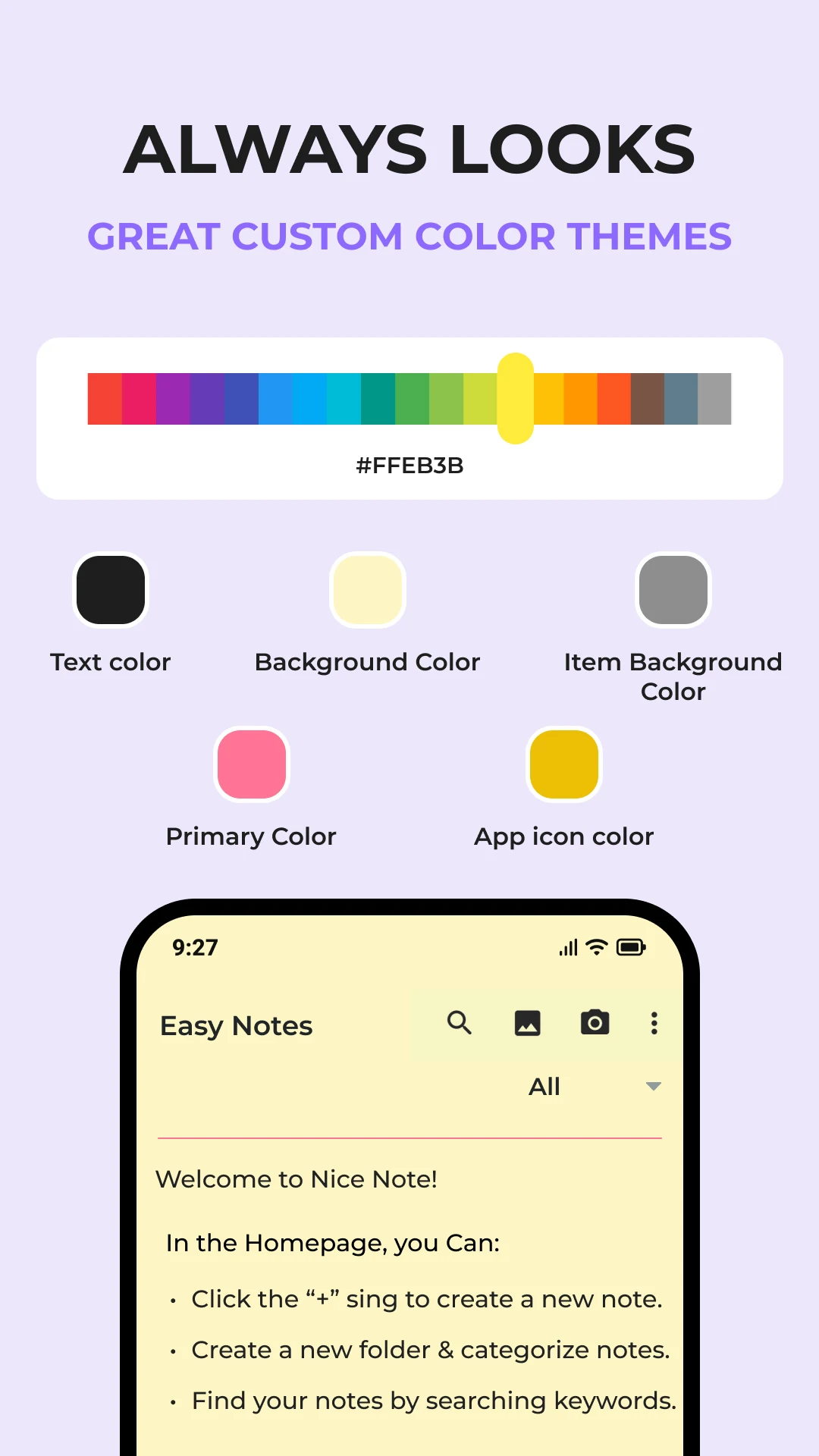This screenshot has width=819, height=1456.
Task: Select the image gallery icon
Action: [x=527, y=1024]
